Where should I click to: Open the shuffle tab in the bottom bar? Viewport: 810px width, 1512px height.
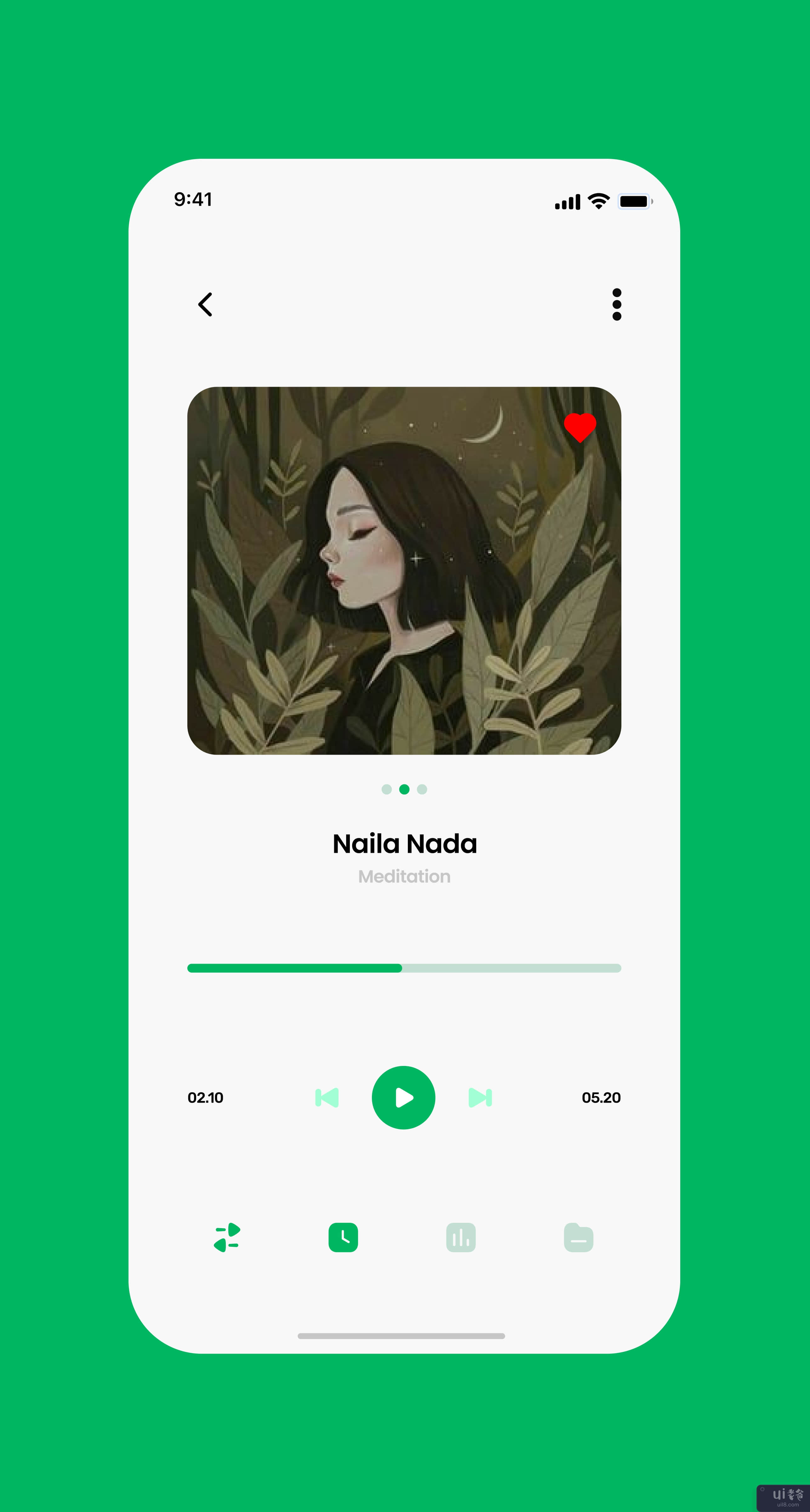(x=227, y=1237)
